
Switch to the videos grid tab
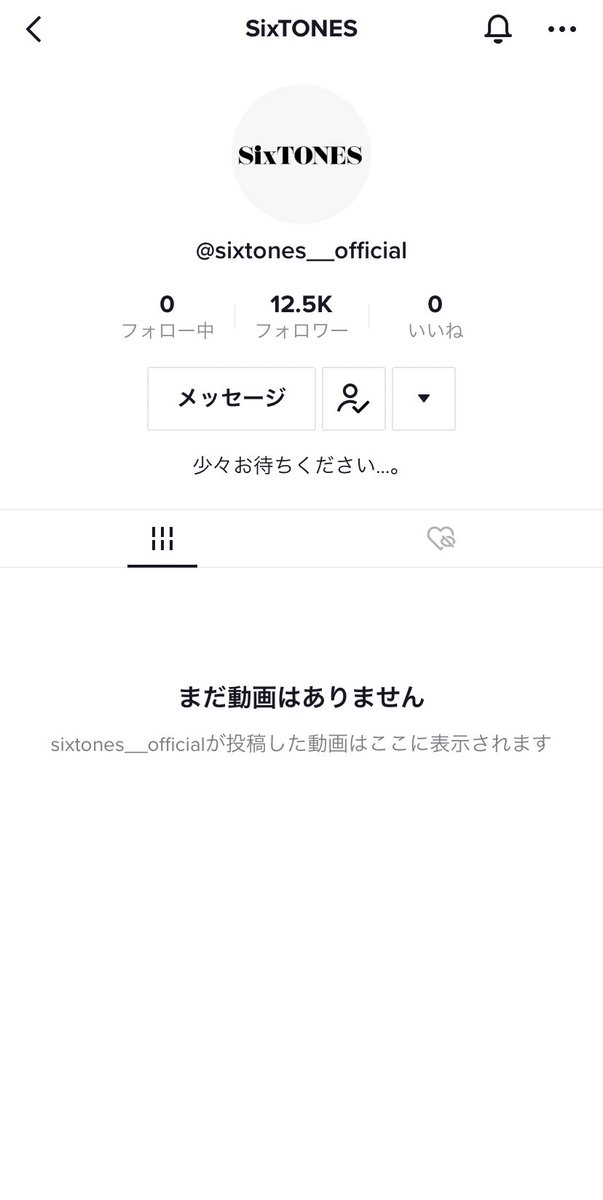[162, 539]
